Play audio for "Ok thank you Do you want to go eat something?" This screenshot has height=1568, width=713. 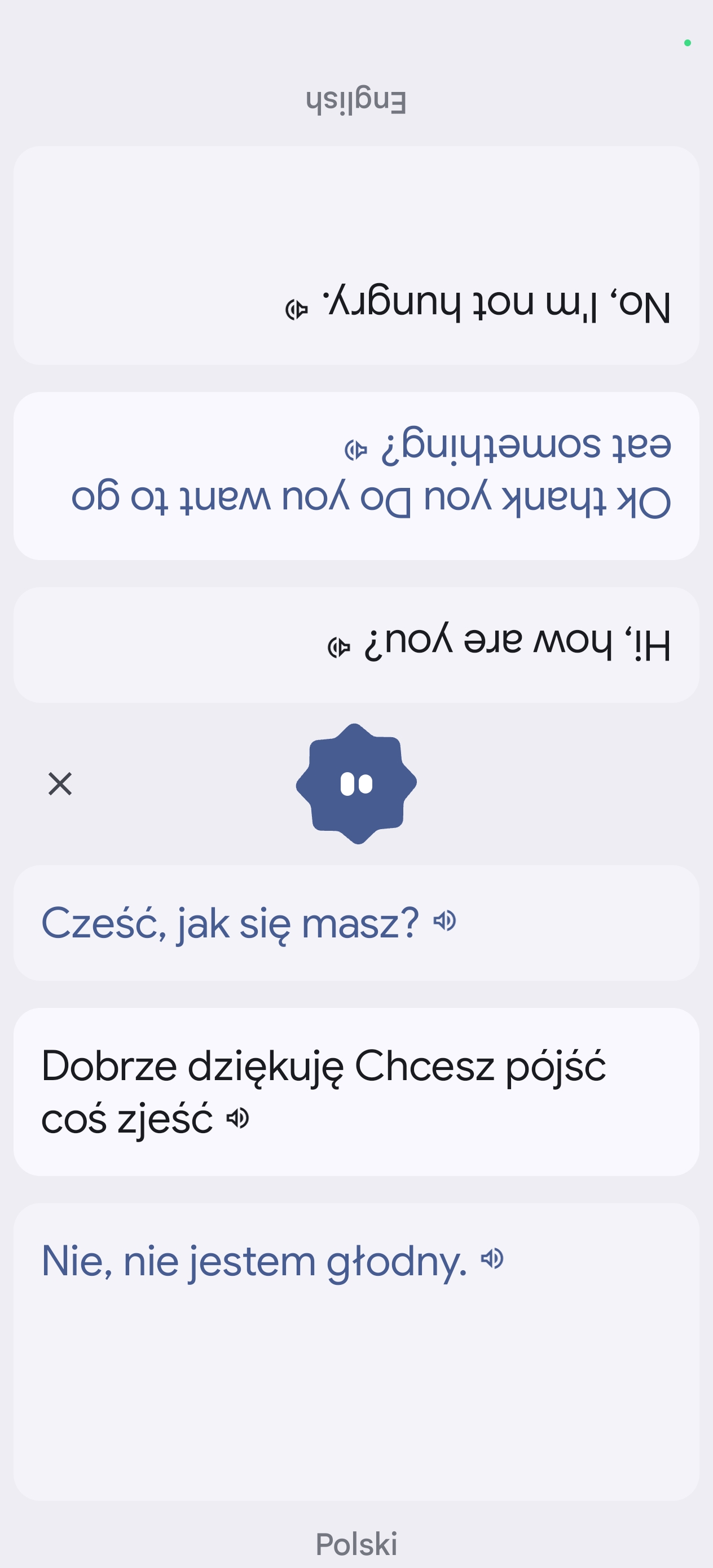[x=355, y=450]
